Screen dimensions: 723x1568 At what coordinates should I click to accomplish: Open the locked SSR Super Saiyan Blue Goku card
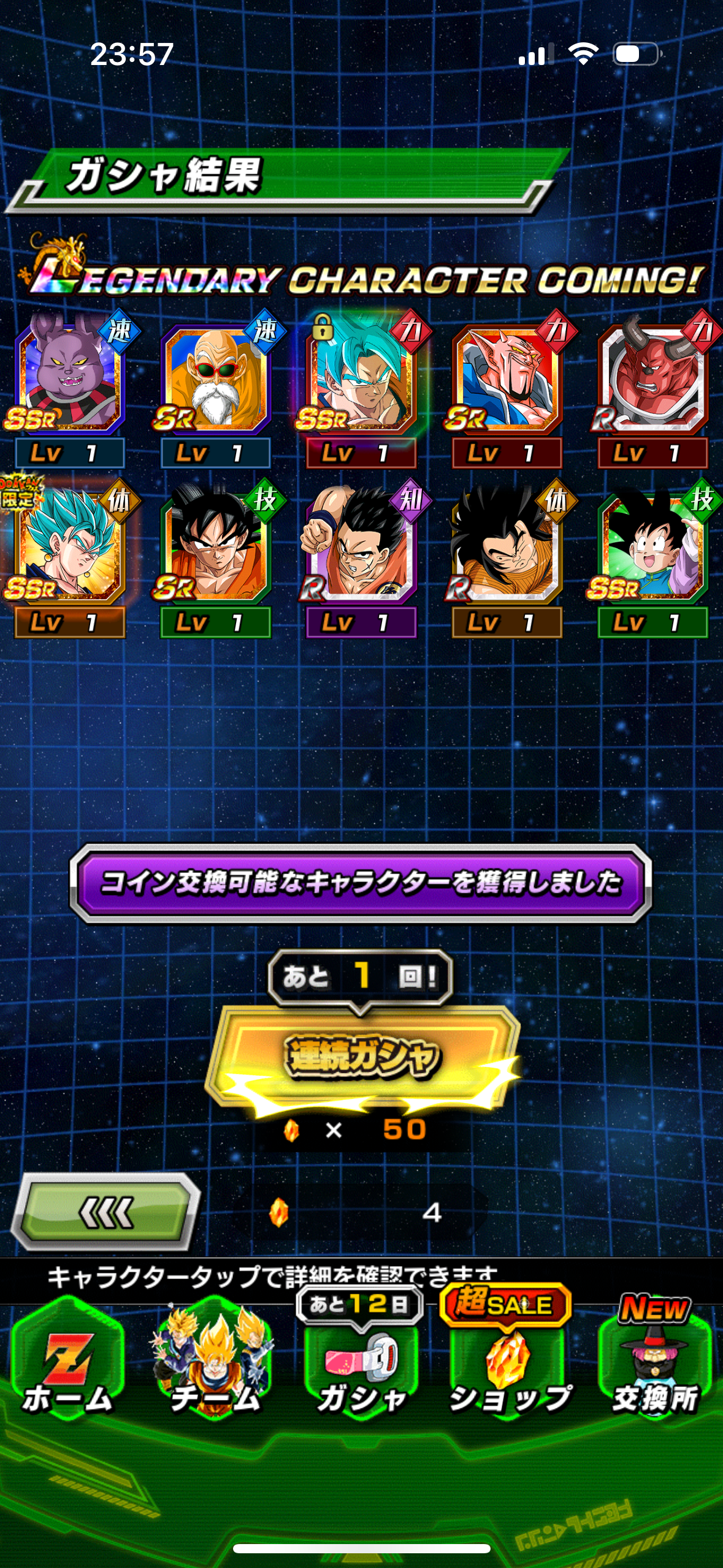pos(362,374)
